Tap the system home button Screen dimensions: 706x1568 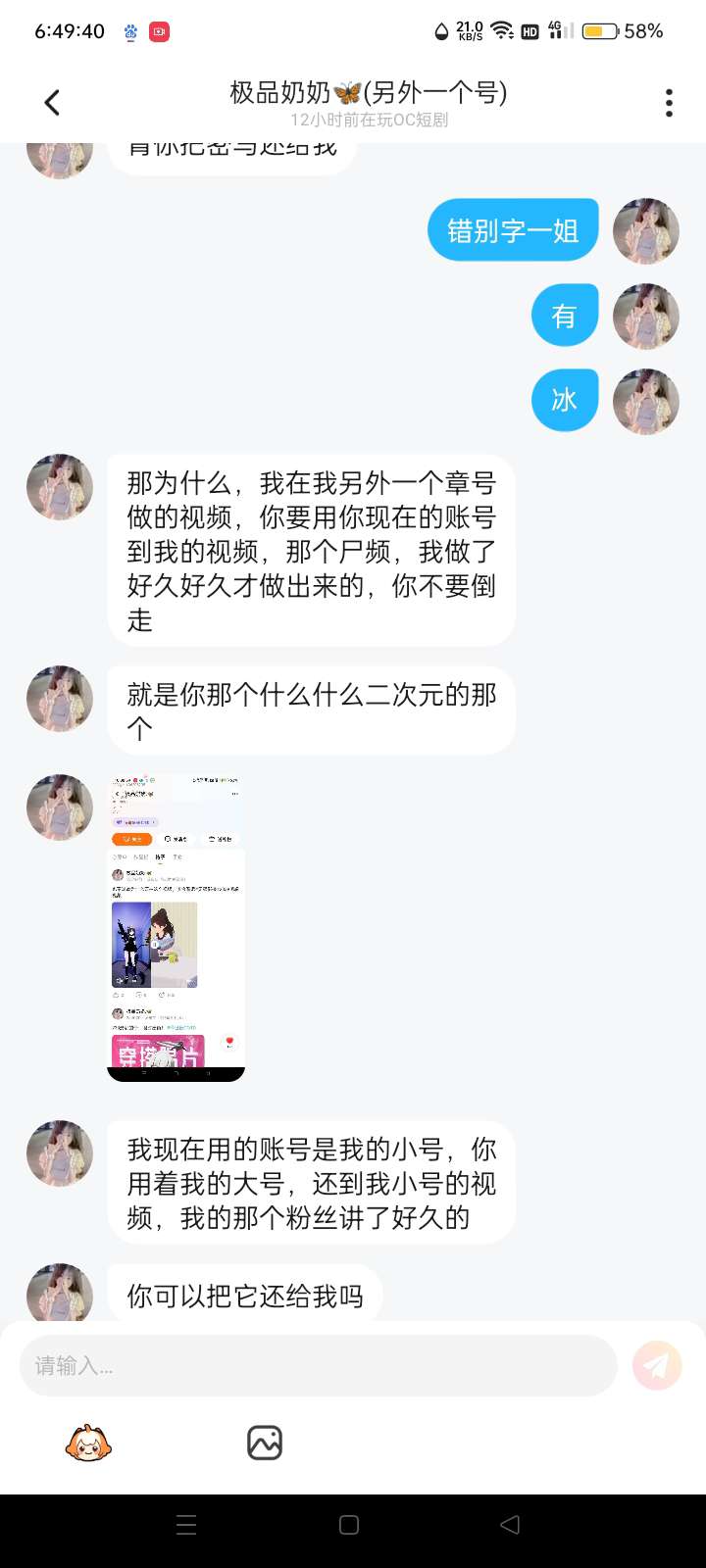349,1524
